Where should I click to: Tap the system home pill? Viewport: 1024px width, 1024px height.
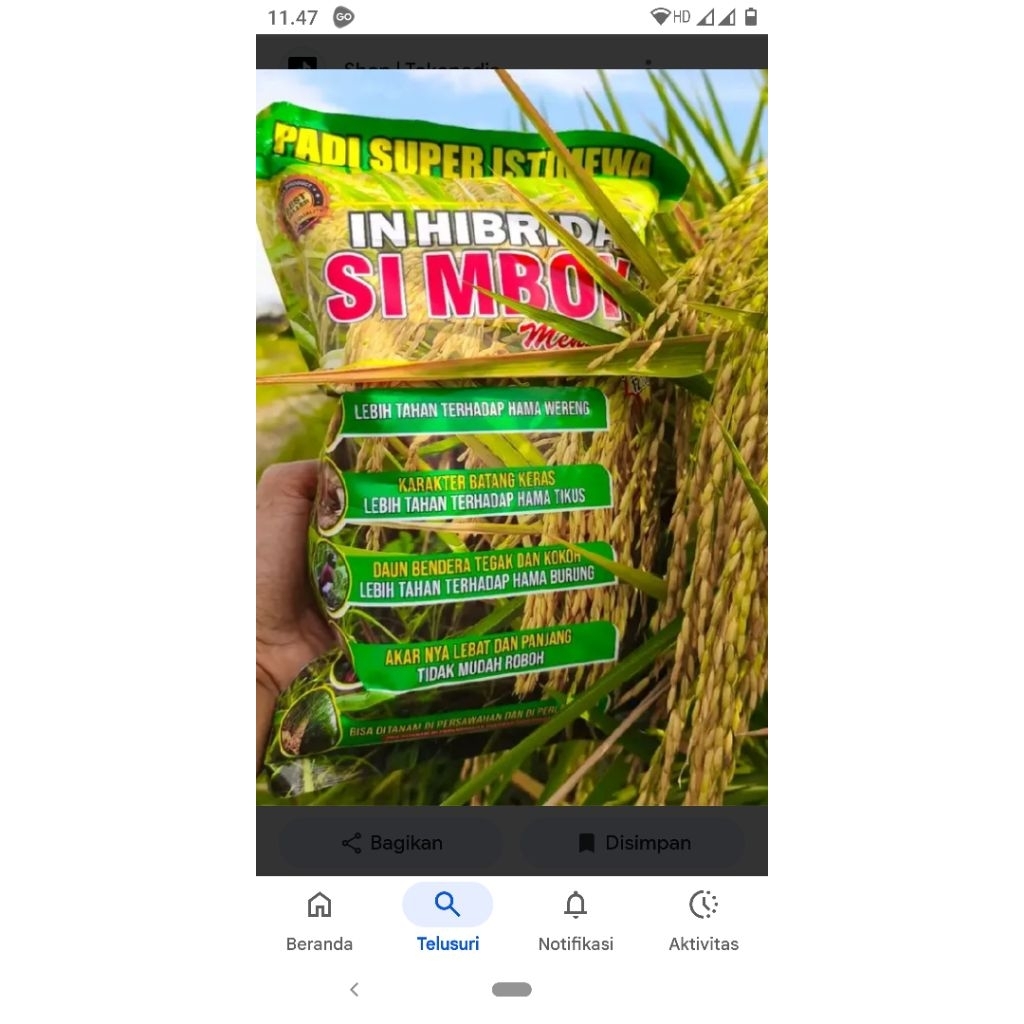pyautogui.click(x=511, y=989)
